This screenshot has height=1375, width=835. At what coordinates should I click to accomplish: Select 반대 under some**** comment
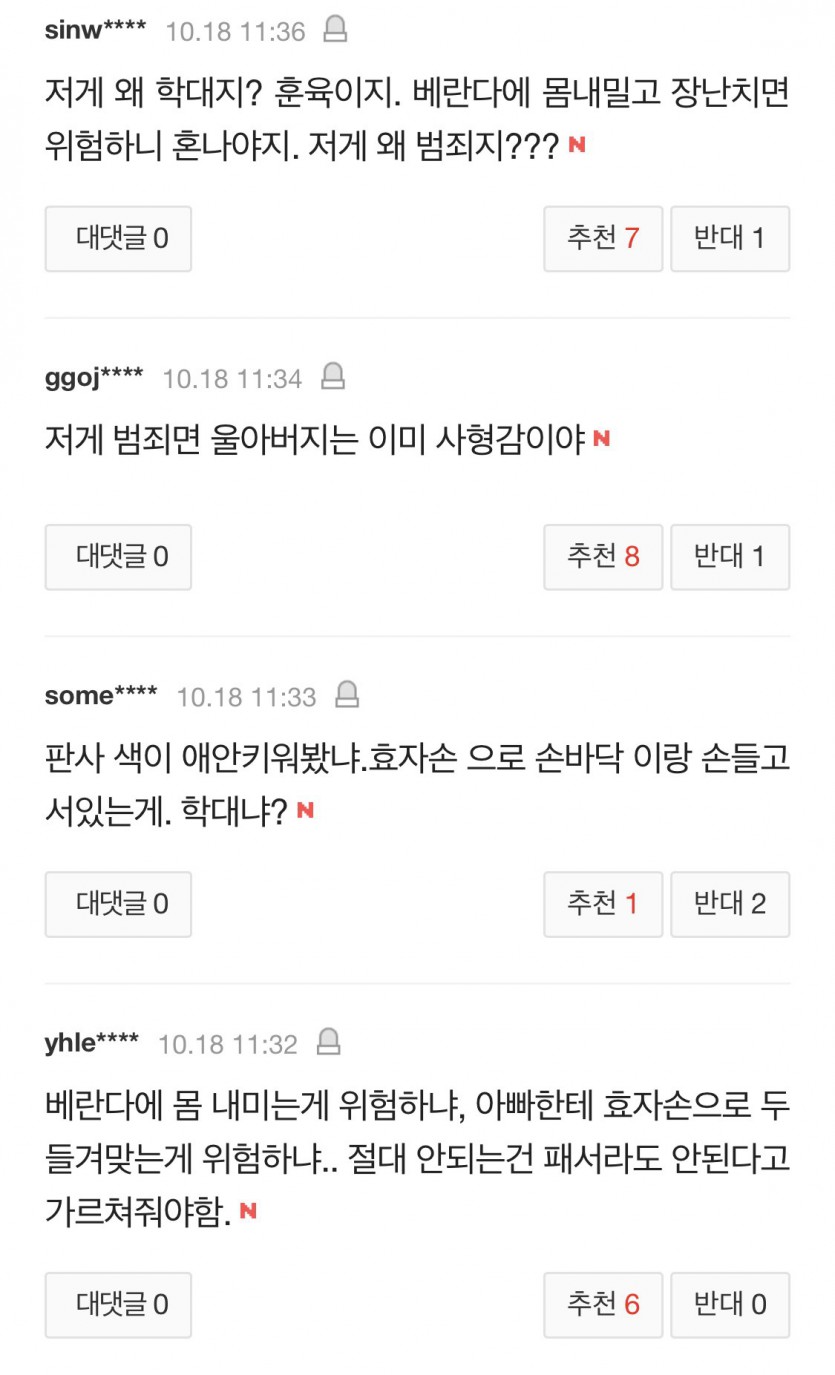pyautogui.click(x=729, y=904)
